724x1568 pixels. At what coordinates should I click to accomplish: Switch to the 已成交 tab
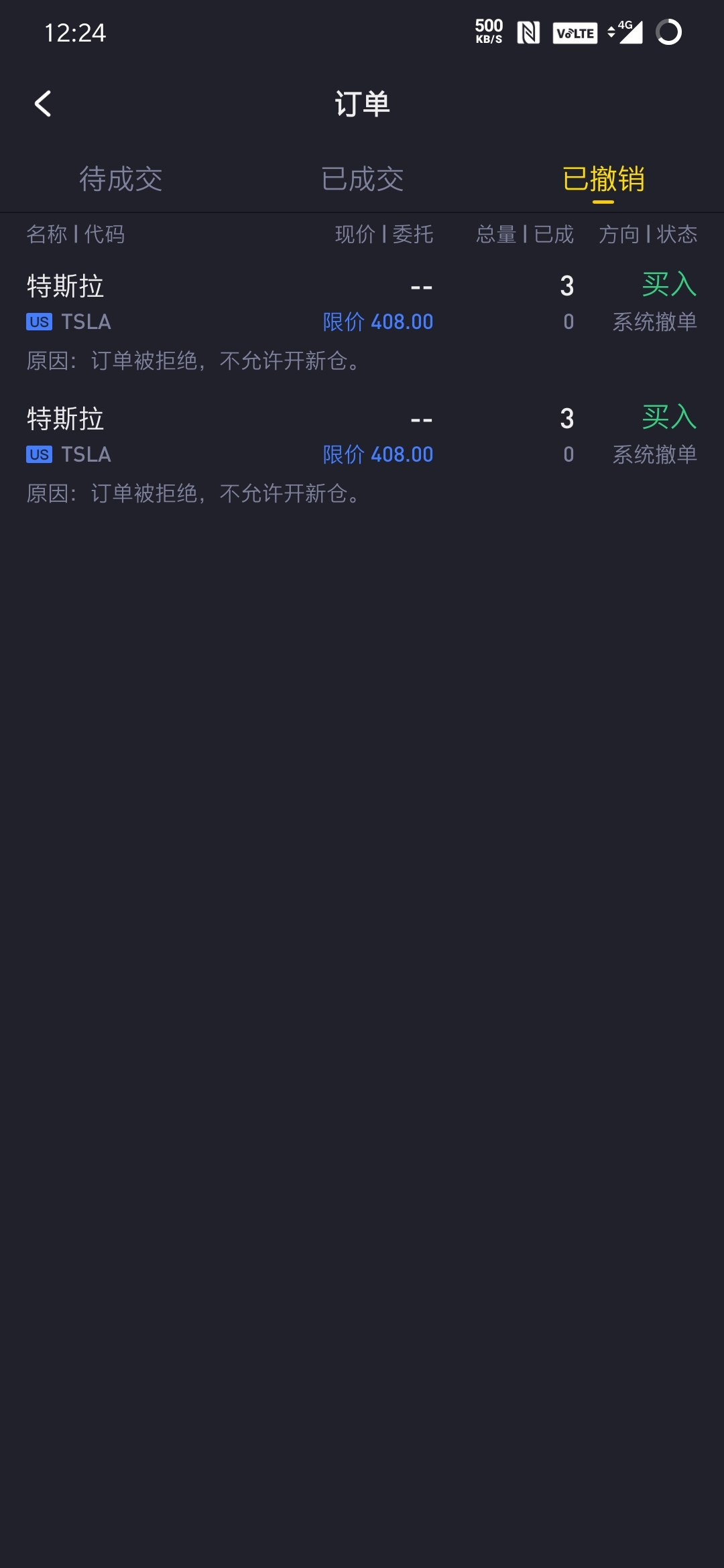pyautogui.click(x=362, y=179)
